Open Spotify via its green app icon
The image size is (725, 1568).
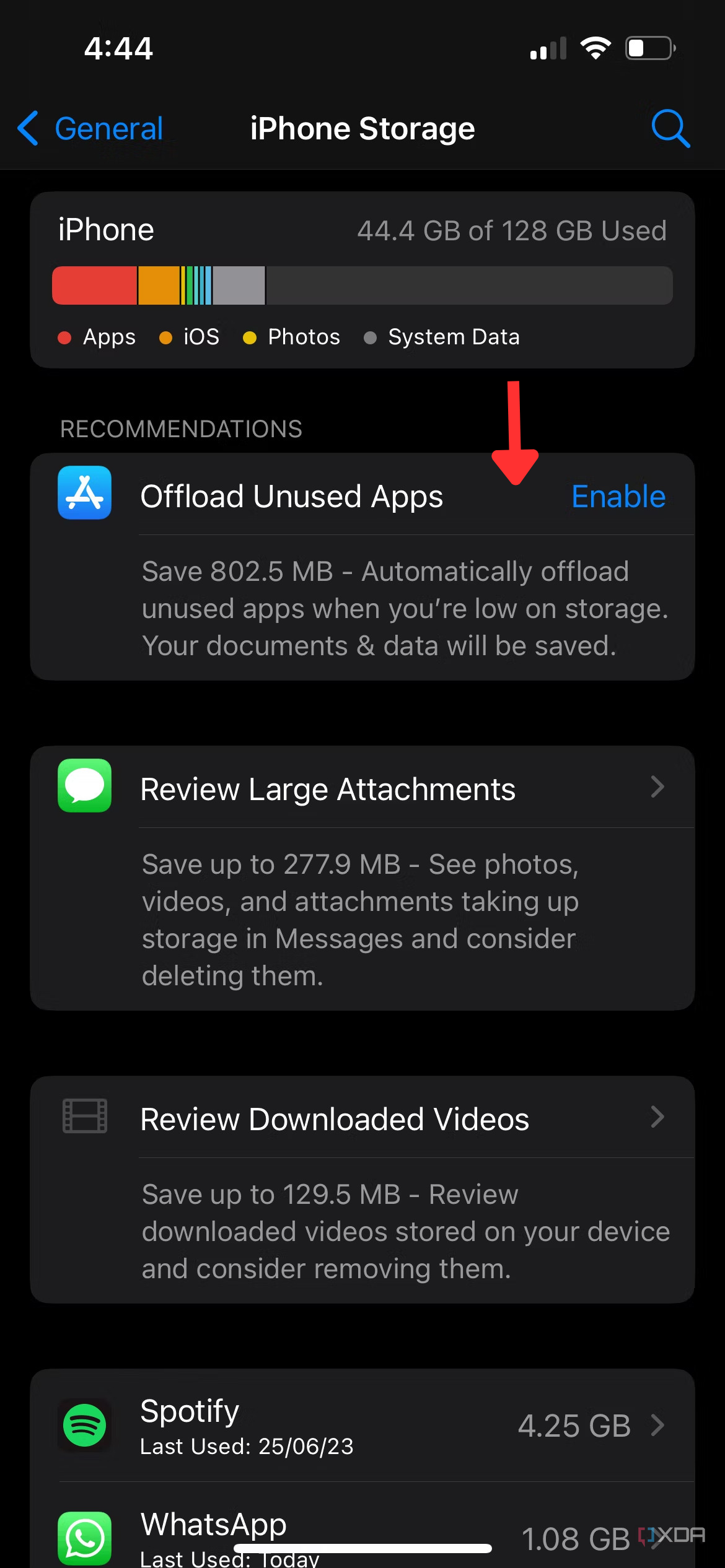tap(84, 1426)
